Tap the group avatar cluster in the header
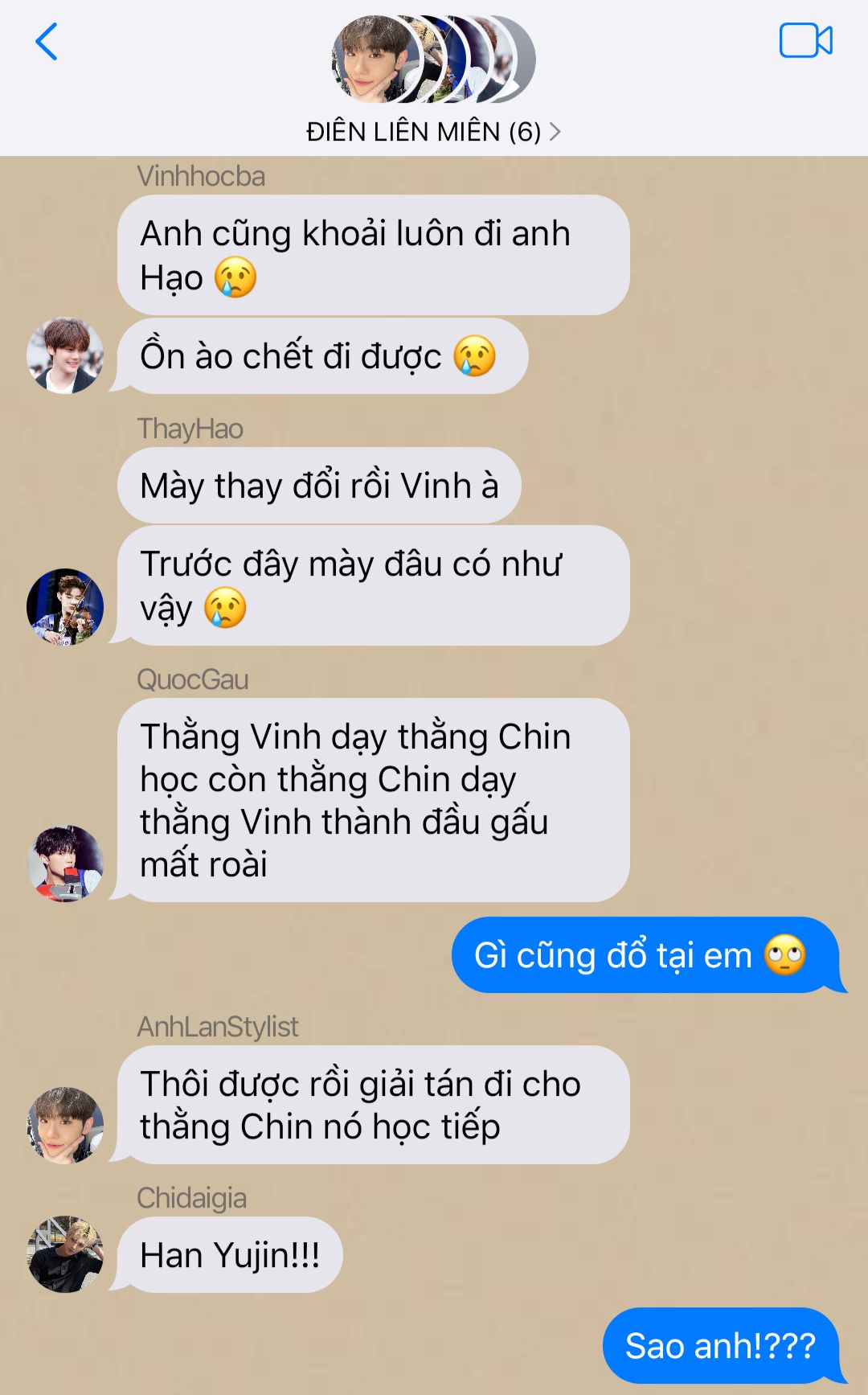The image size is (868, 1395). tap(432, 59)
